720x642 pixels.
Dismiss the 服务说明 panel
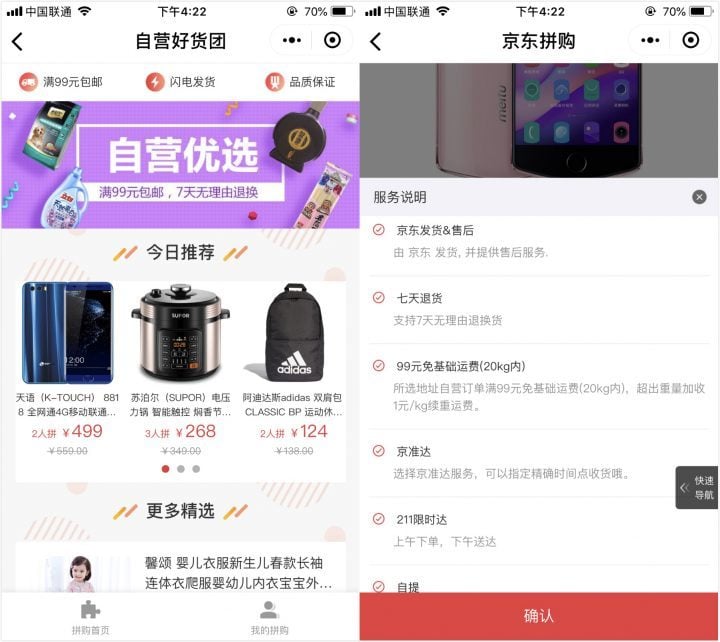pos(699,197)
